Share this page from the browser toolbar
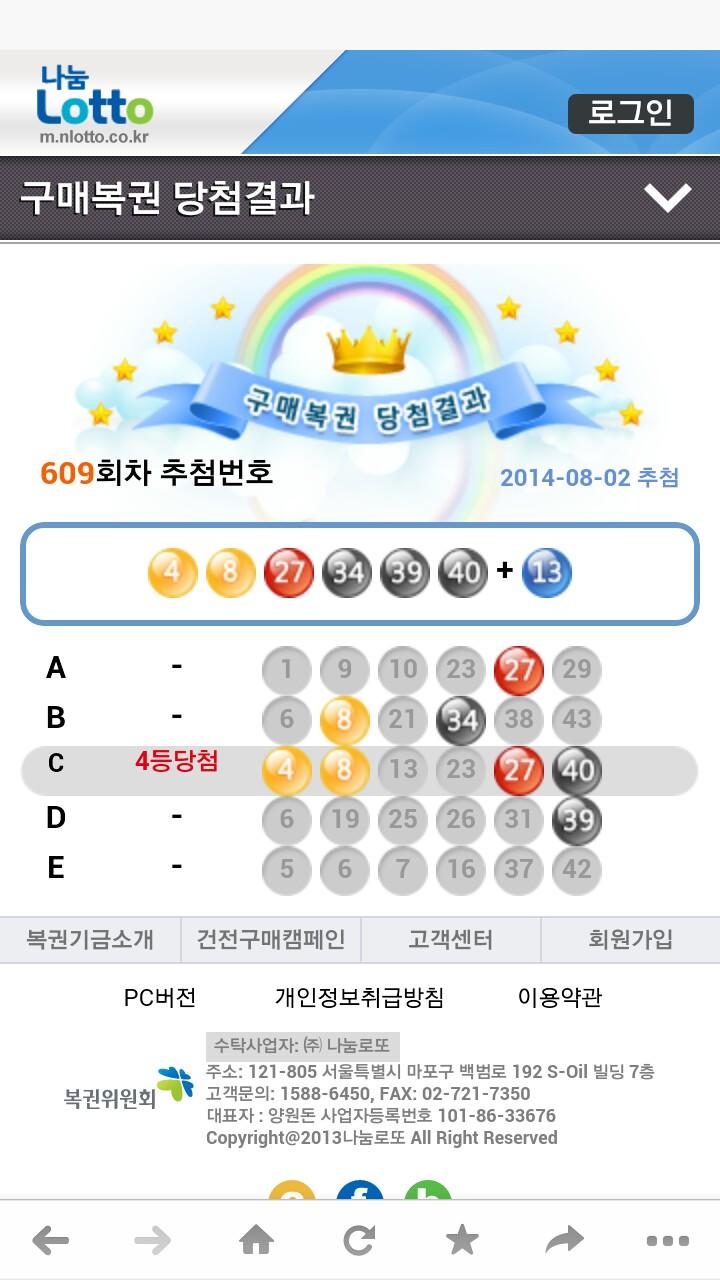Screen dimensions: 720x1280 click(565, 1241)
